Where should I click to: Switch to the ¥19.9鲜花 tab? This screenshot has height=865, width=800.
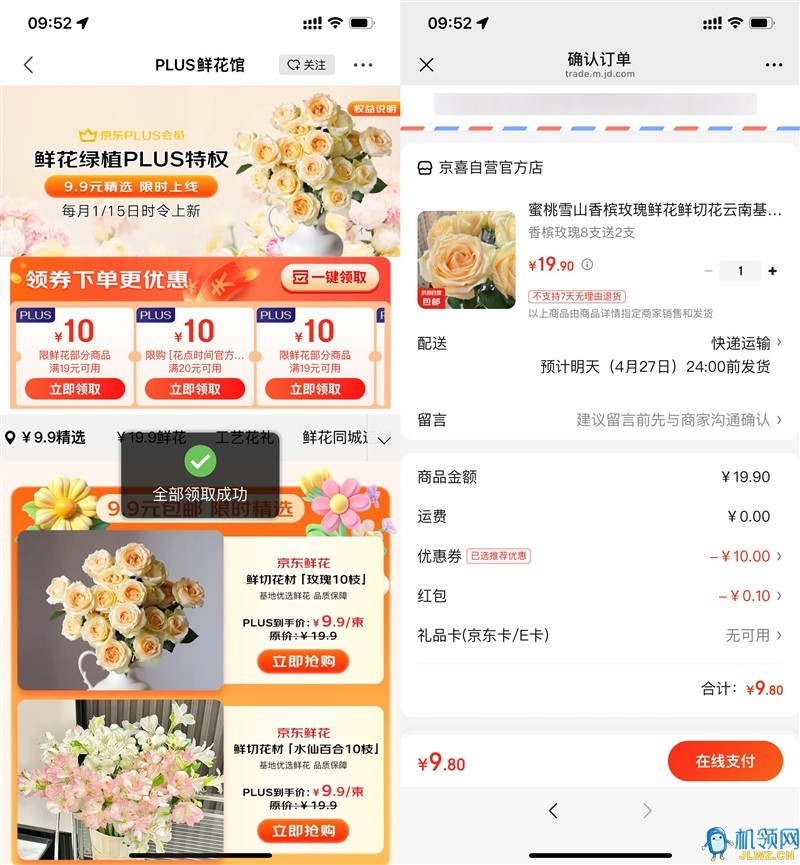point(151,437)
